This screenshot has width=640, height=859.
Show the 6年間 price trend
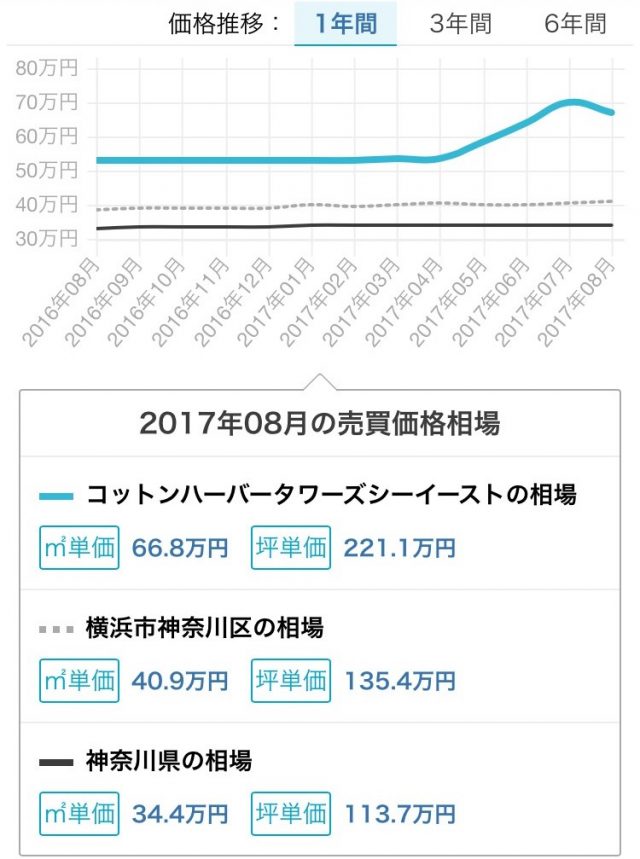(x=576, y=24)
